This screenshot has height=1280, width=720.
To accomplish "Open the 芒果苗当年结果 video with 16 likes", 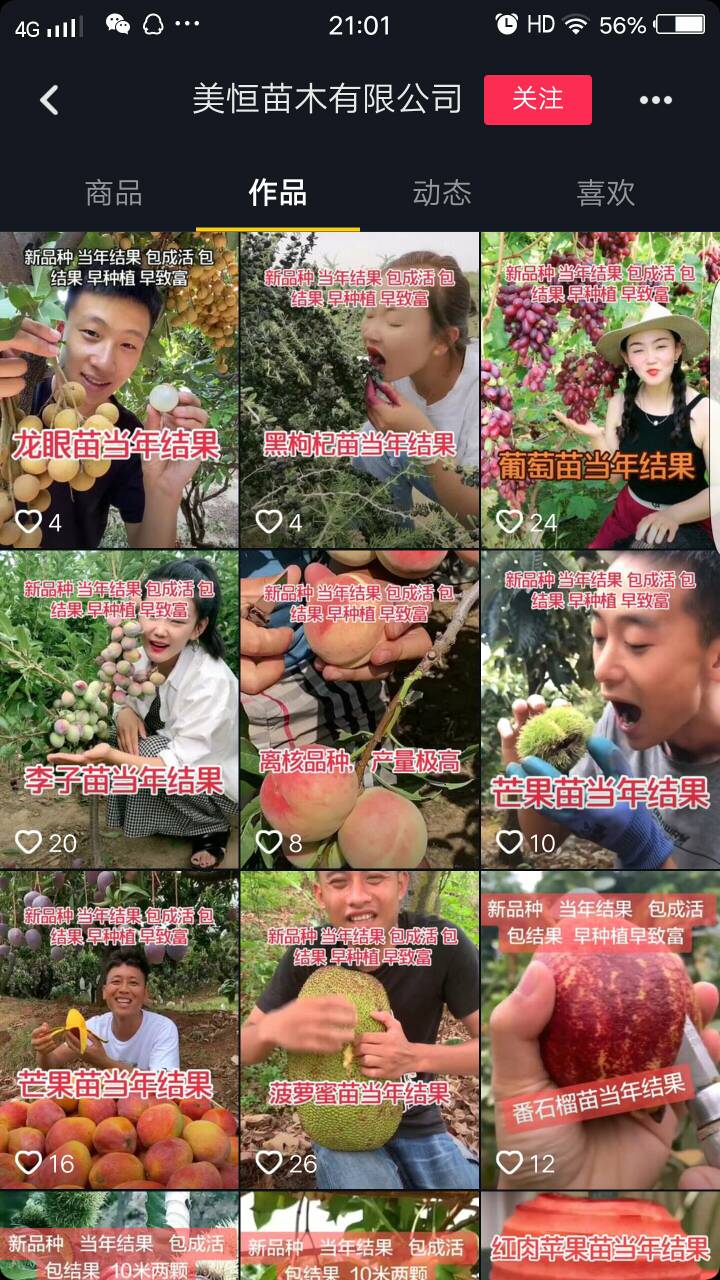I will pos(119,1030).
